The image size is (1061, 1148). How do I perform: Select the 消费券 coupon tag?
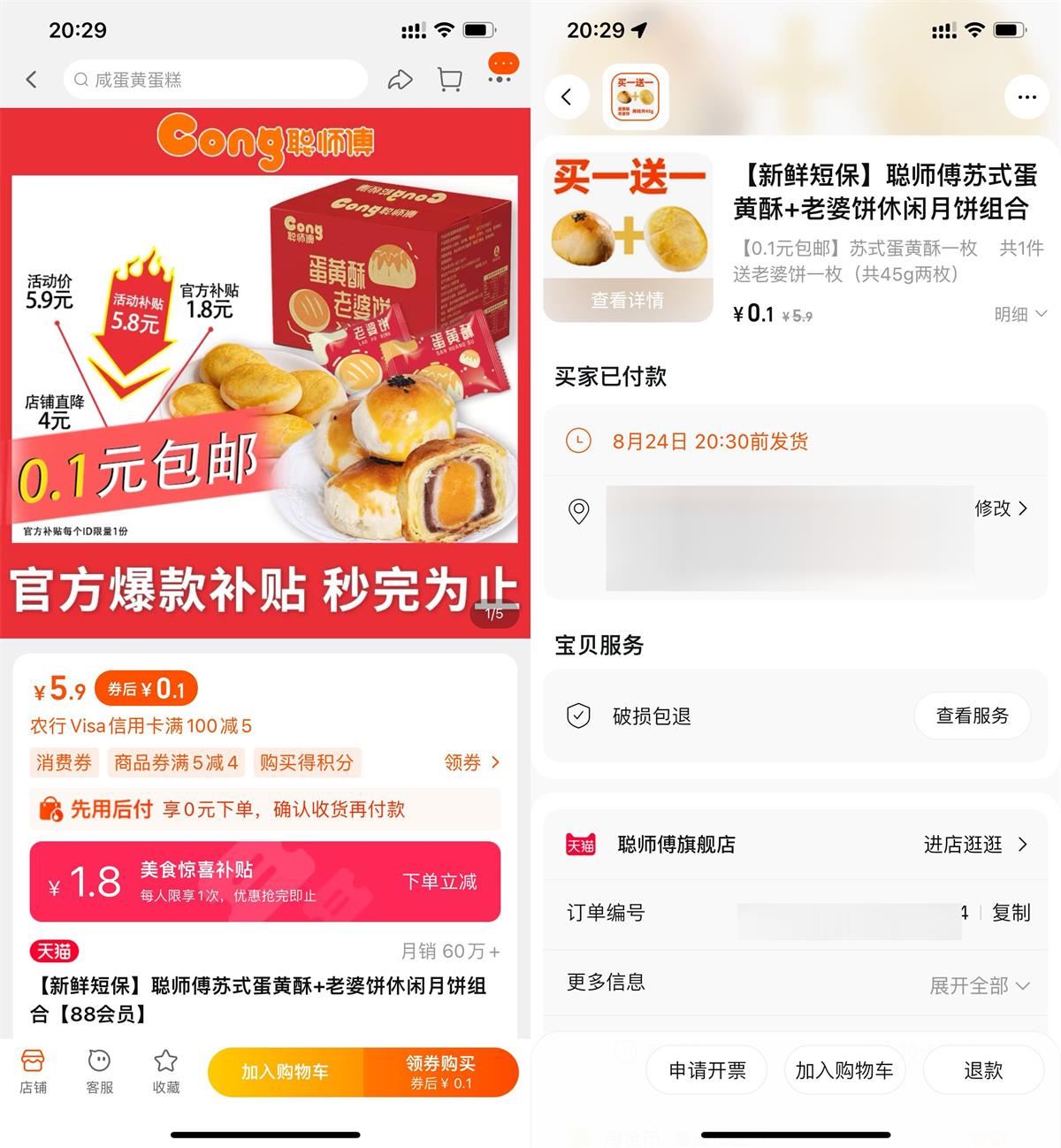(x=63, y=762)
